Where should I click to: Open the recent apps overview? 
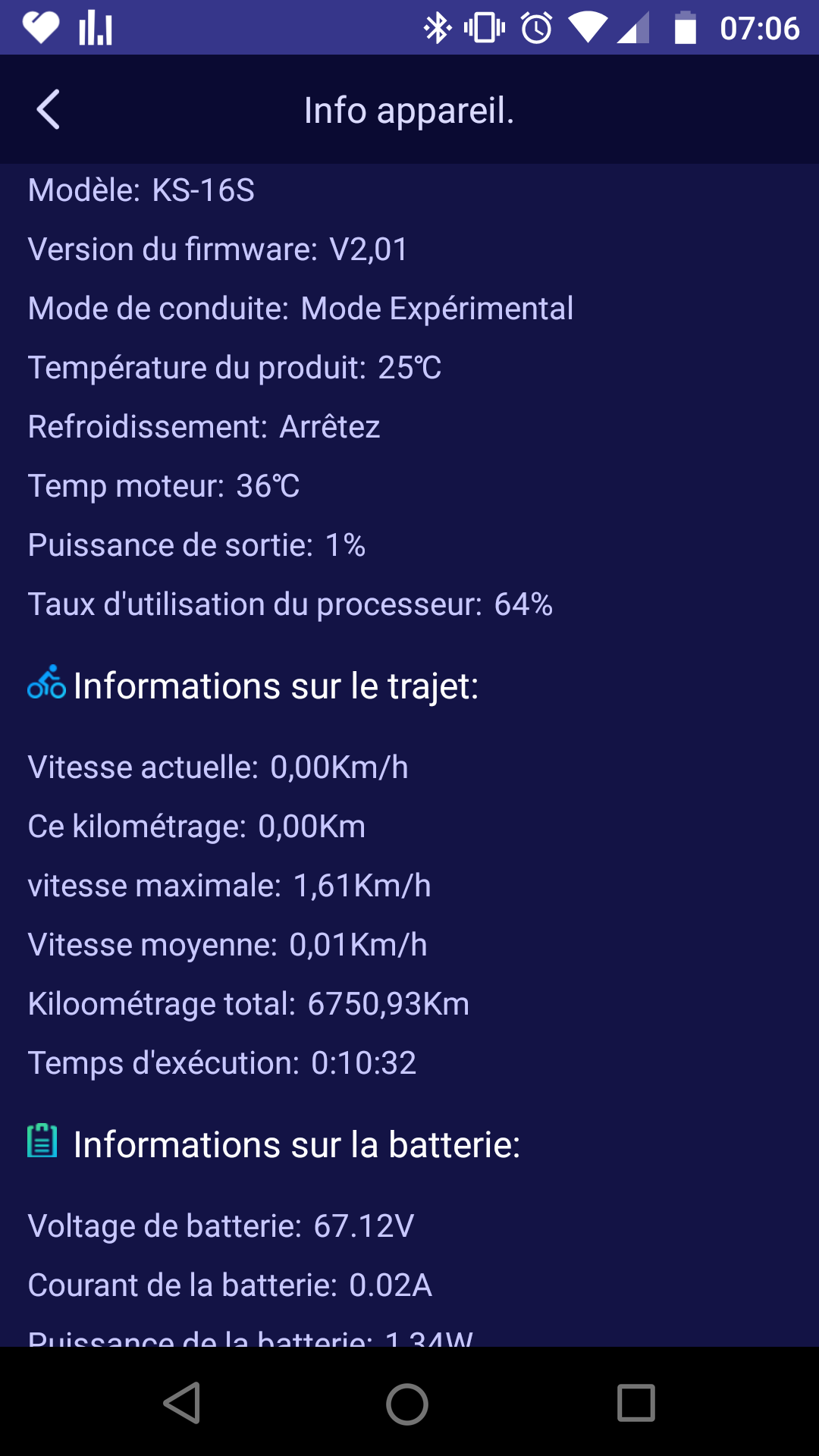point(636,1403)
